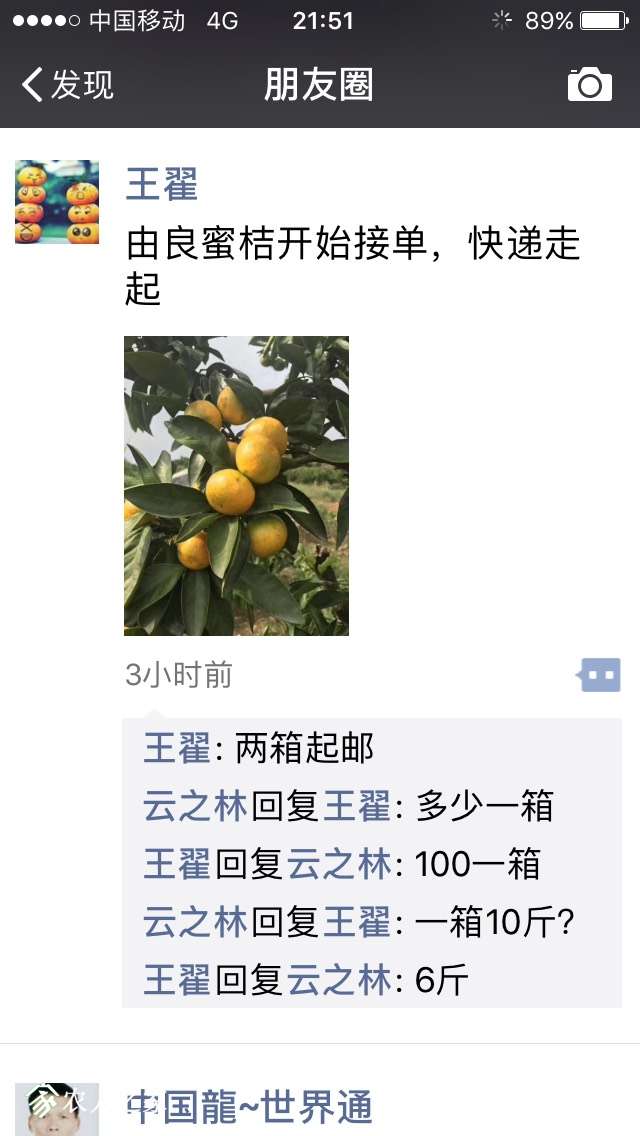Open the like and comment menu icon
Image resolution: width=640 pixels, height=1136 pixels.
pyautogui.click(x=599, y=675)
